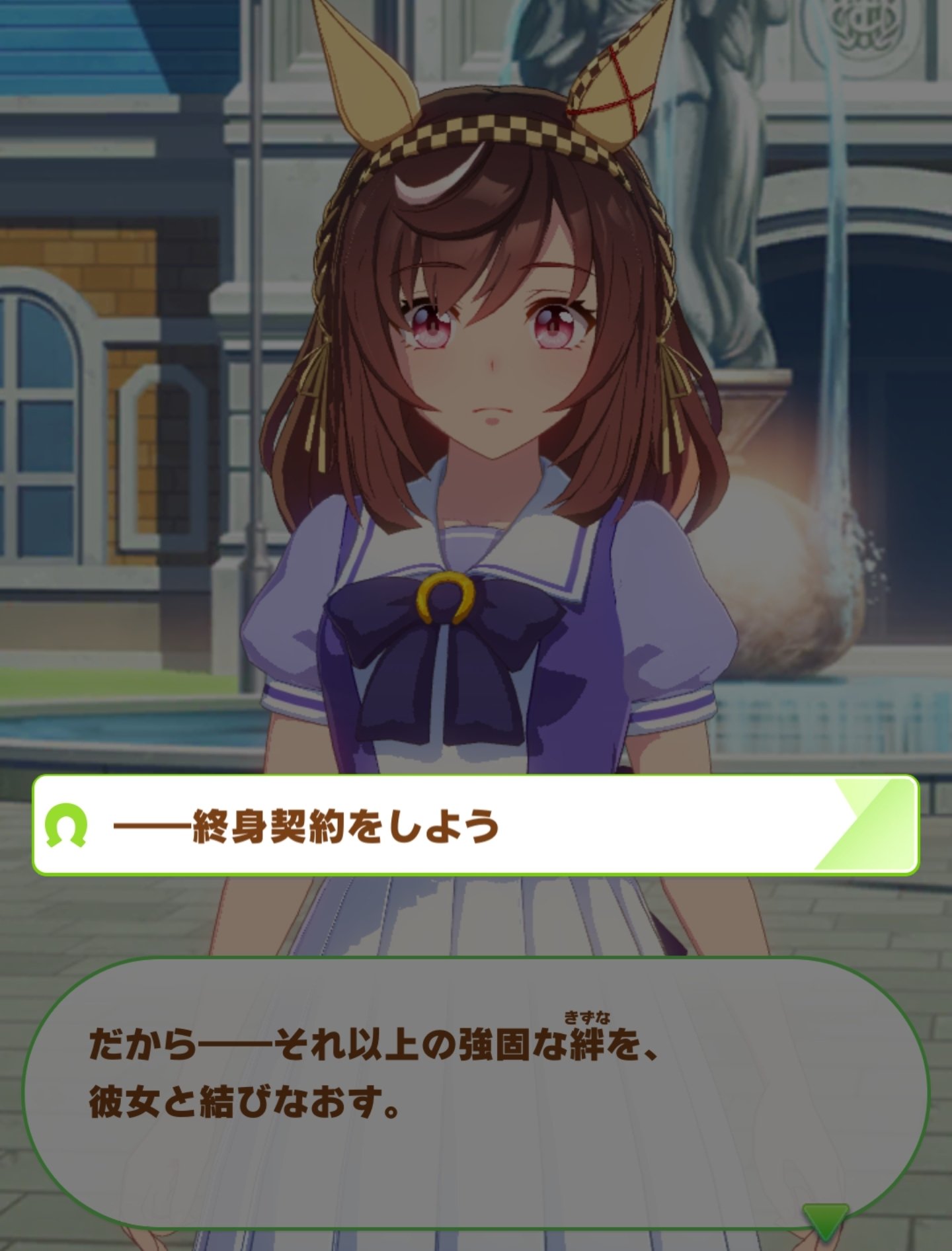Choose the 終身契約をしよう dialogue option
Screen dimensions: 952x1251
pos(475,825)
